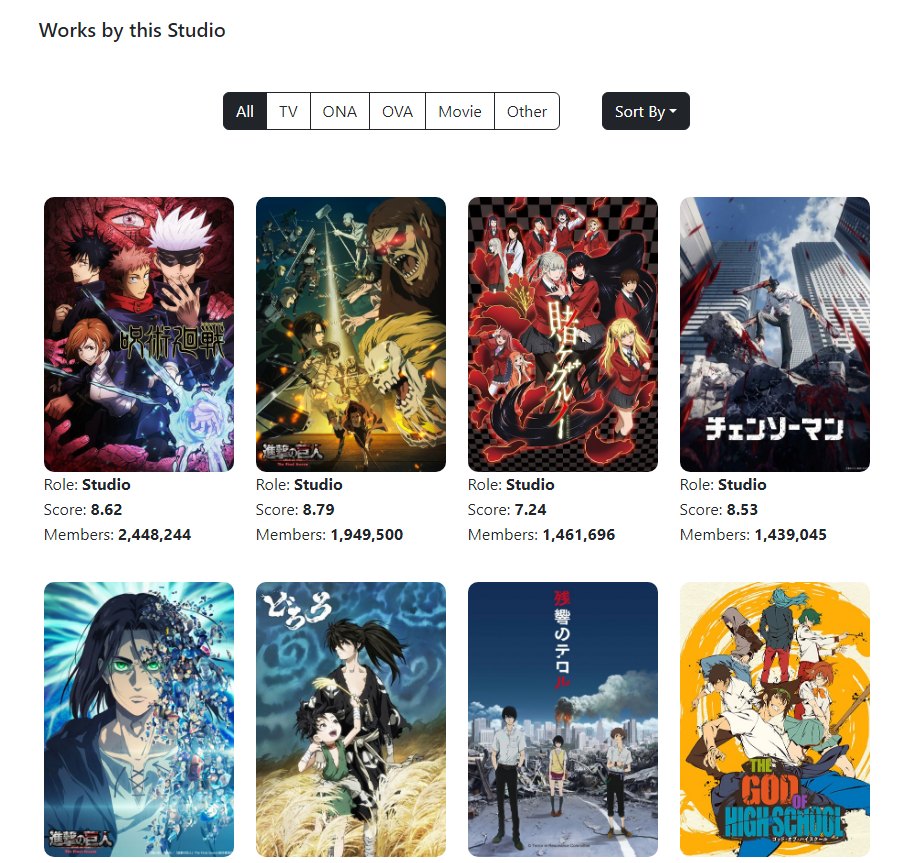The width and height of the screenshot is (904, 863).
Task: Show only ONA works
Action: point(340,111)
